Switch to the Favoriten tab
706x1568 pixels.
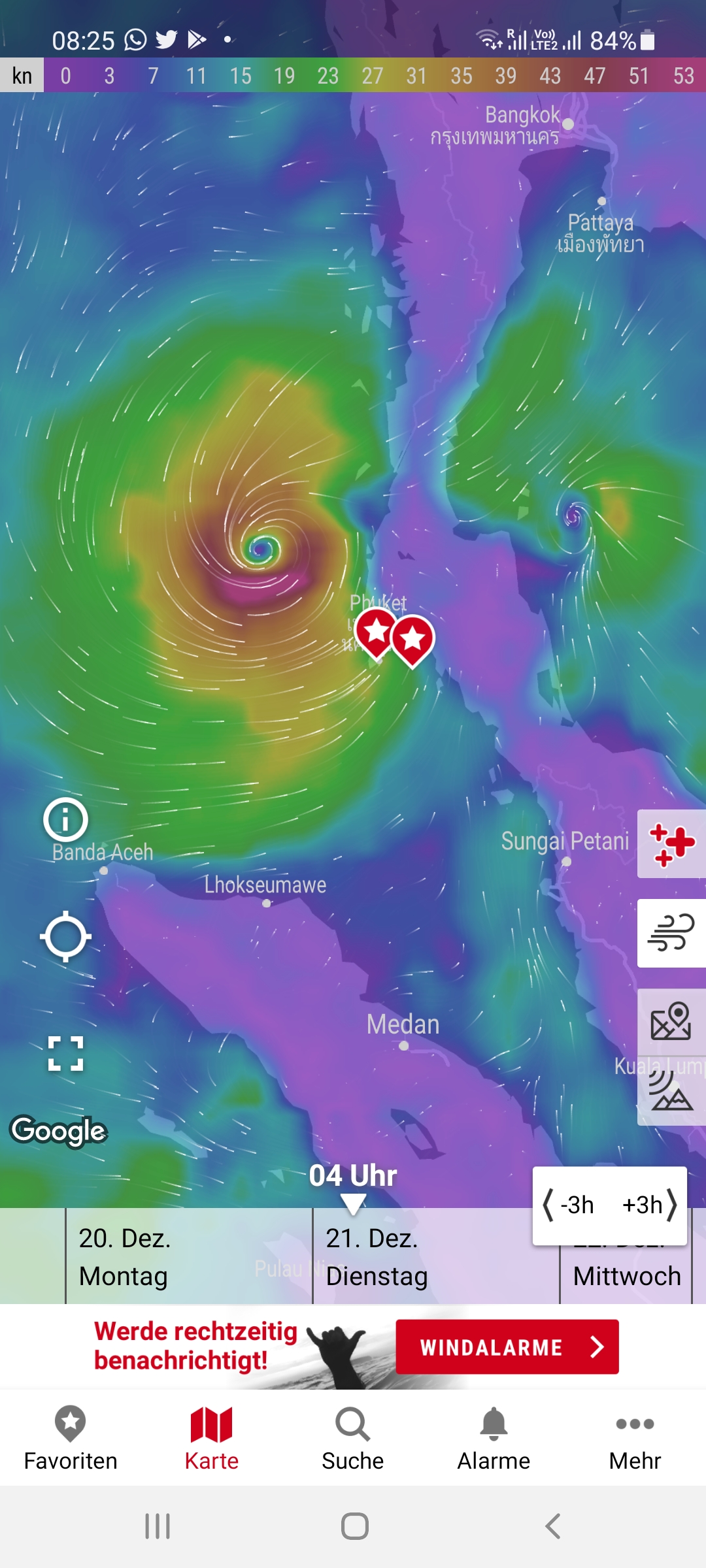[x=71, y=1437]
